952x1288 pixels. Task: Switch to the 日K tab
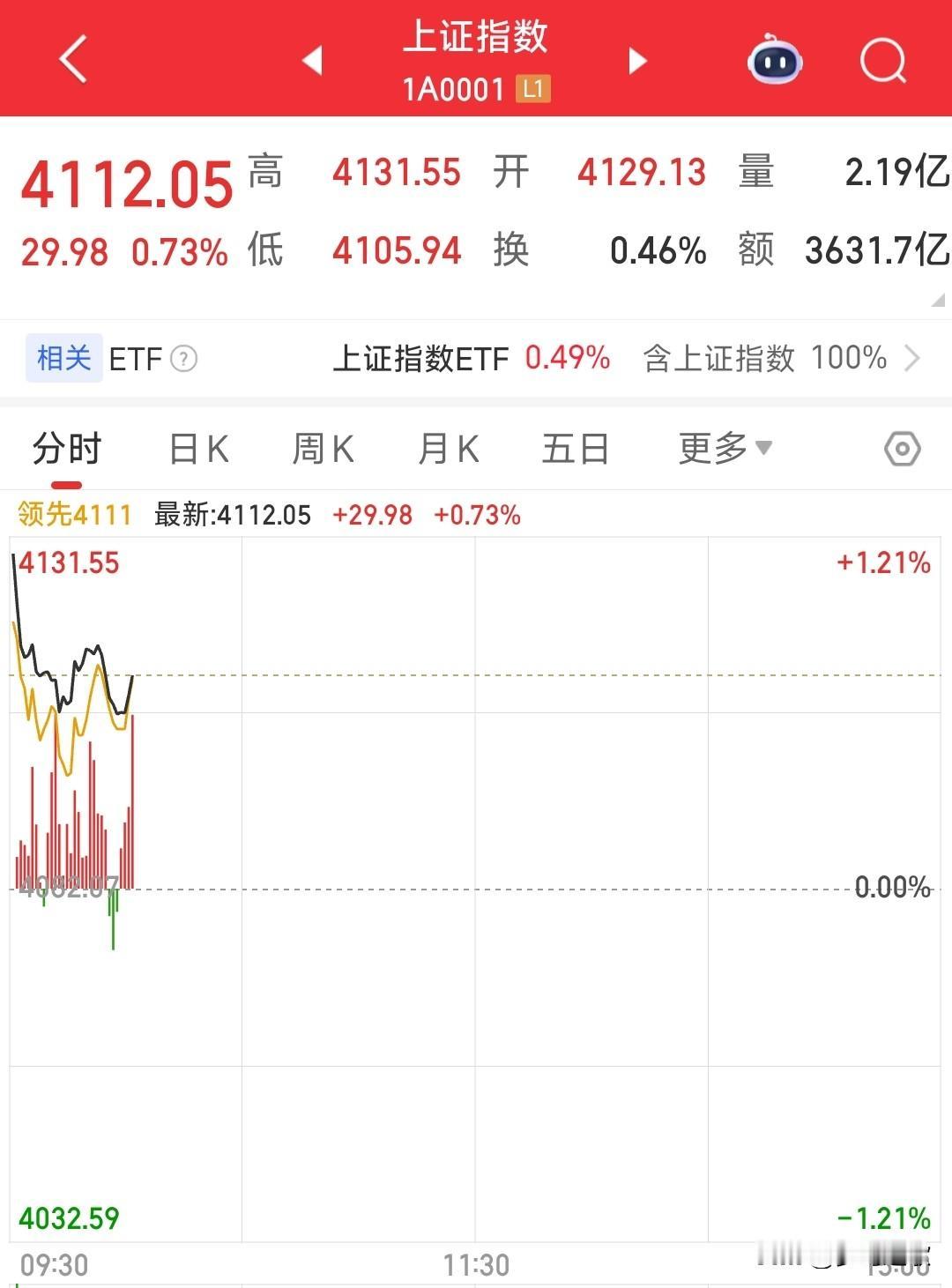[x=197, y=448]
